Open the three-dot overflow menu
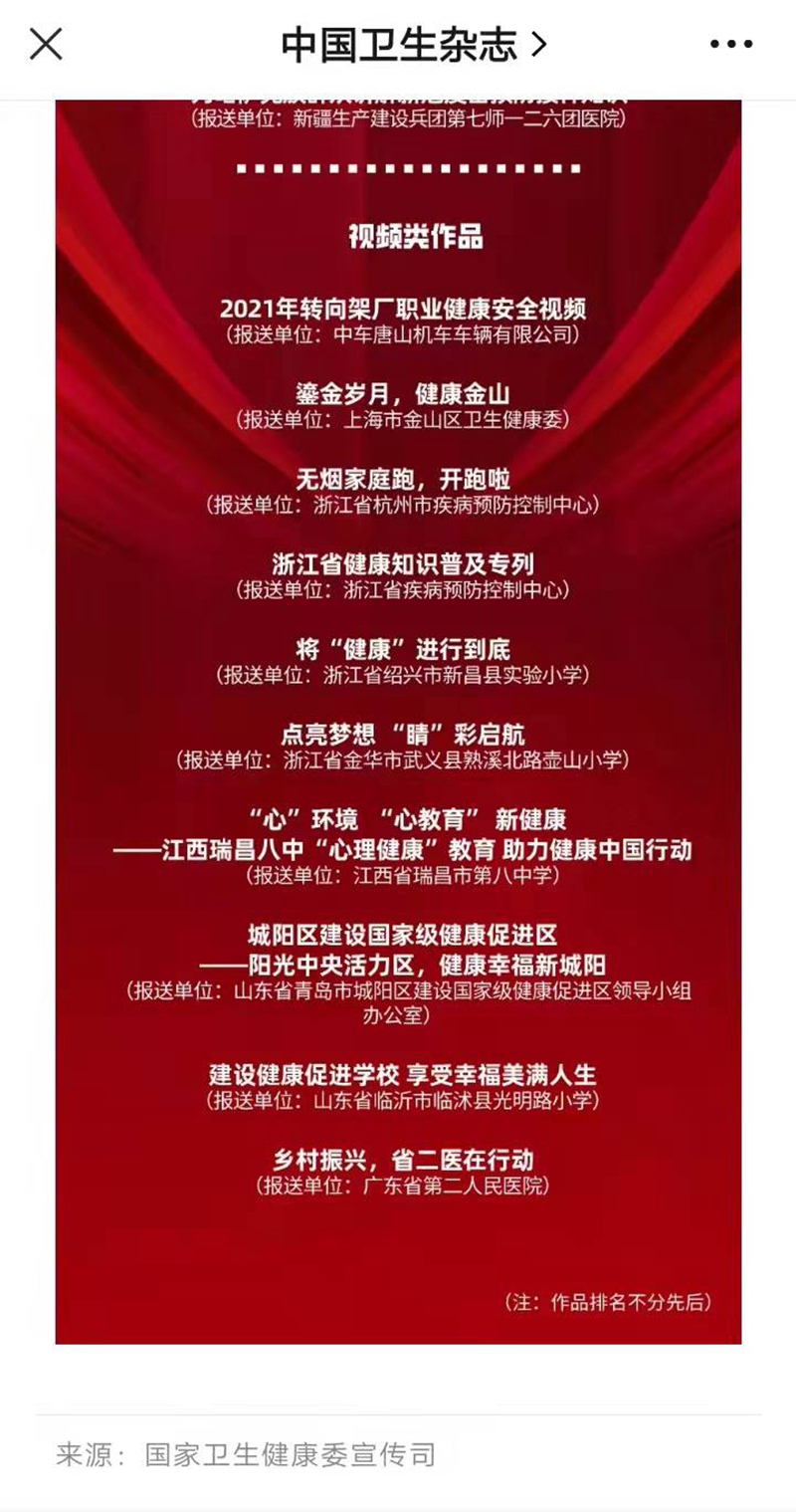 (x=731, y=45)
